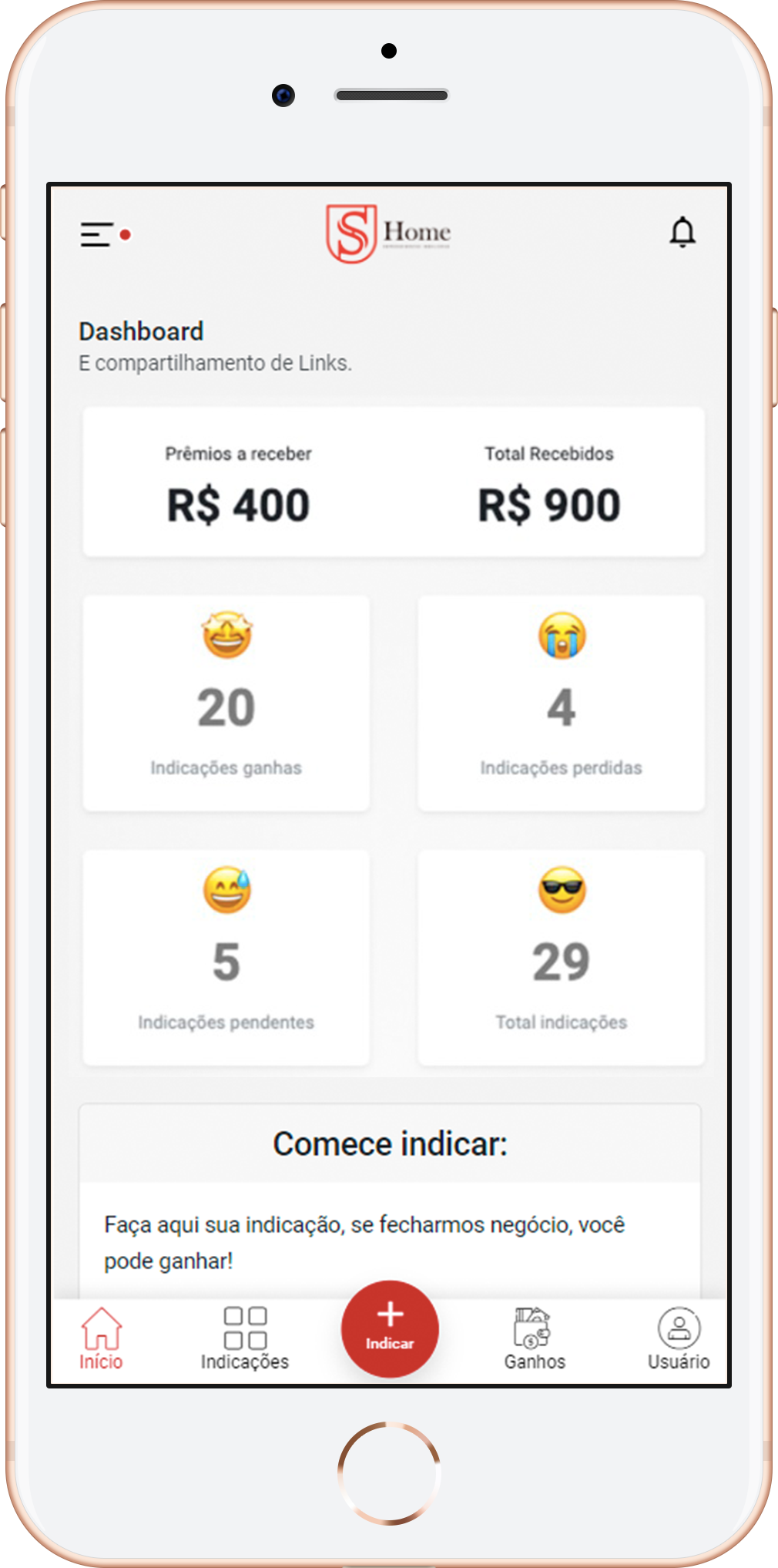Tap the Comece indicar heading

click(x=391, y=1144)
